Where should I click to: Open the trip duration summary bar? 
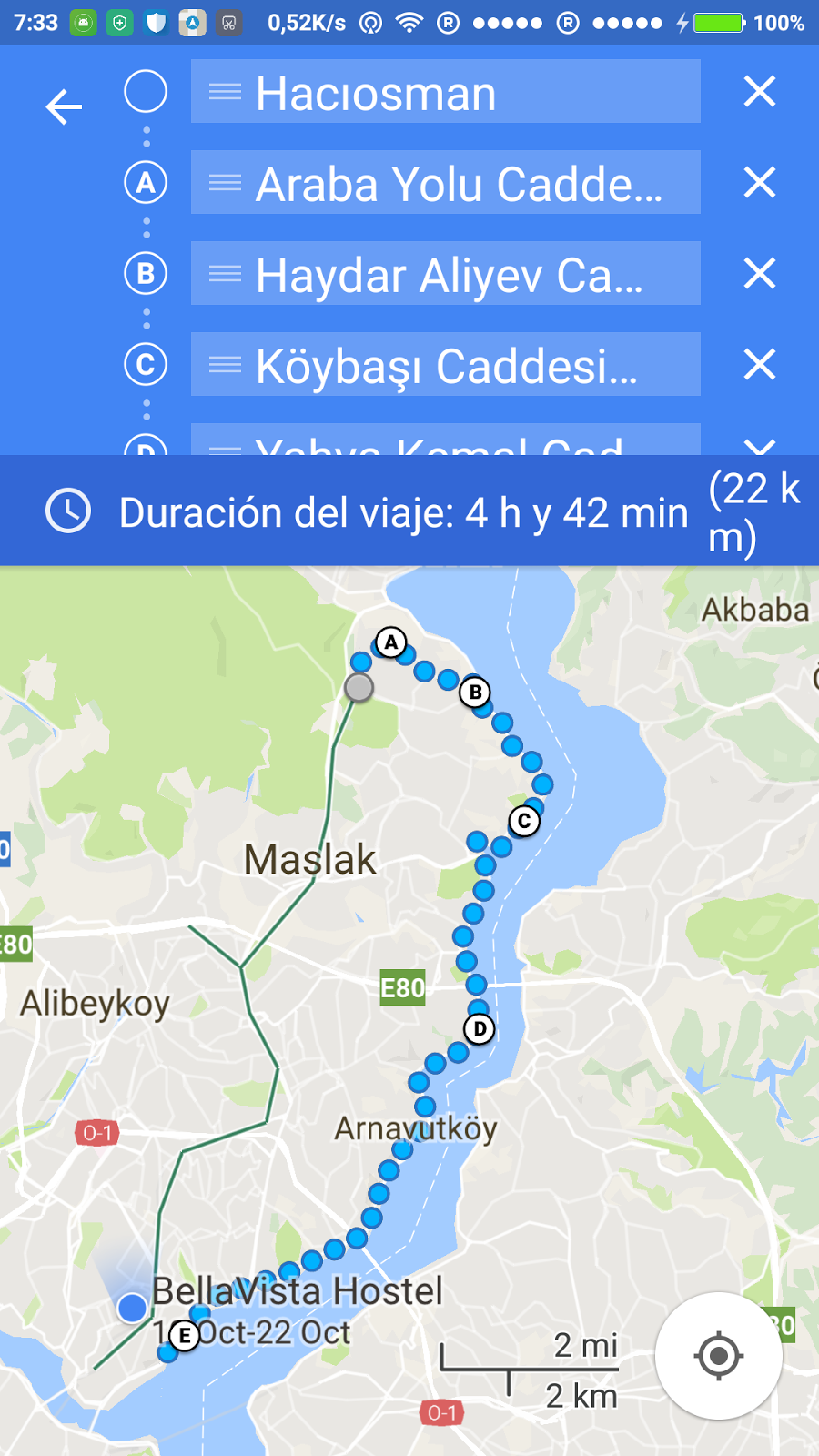[x=409, y=511]
